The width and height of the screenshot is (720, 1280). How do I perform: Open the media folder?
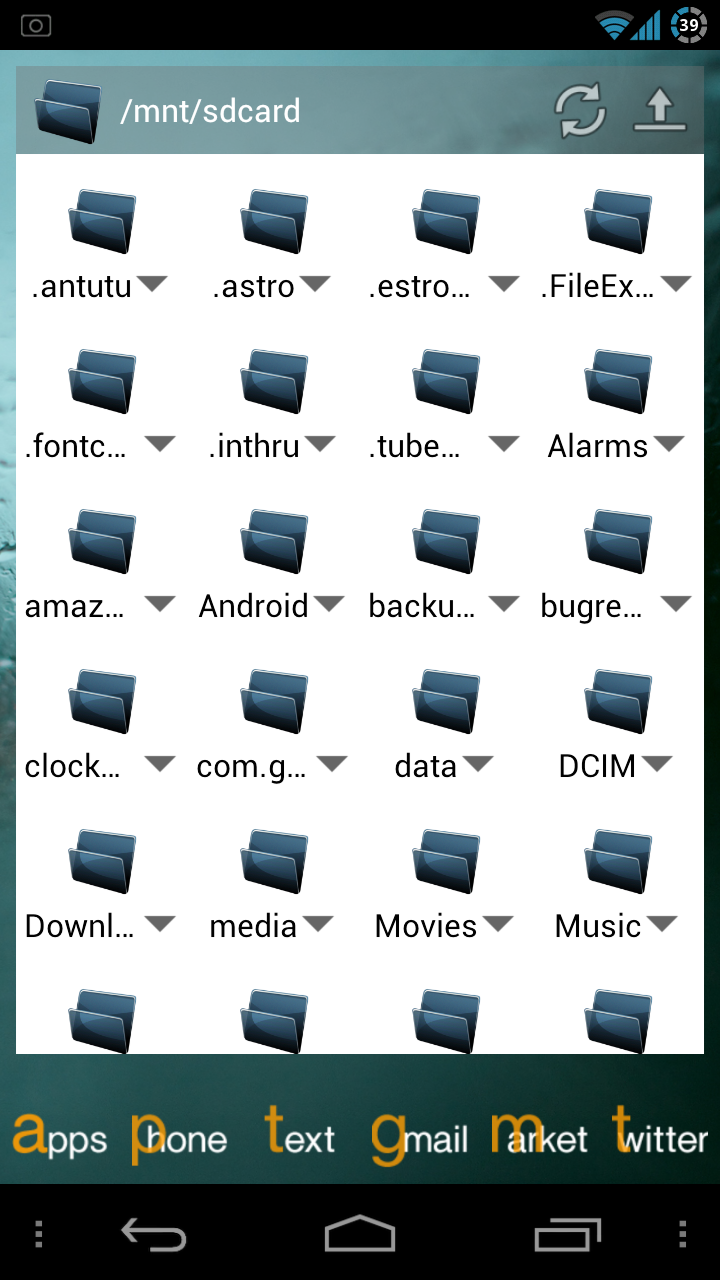273,862
